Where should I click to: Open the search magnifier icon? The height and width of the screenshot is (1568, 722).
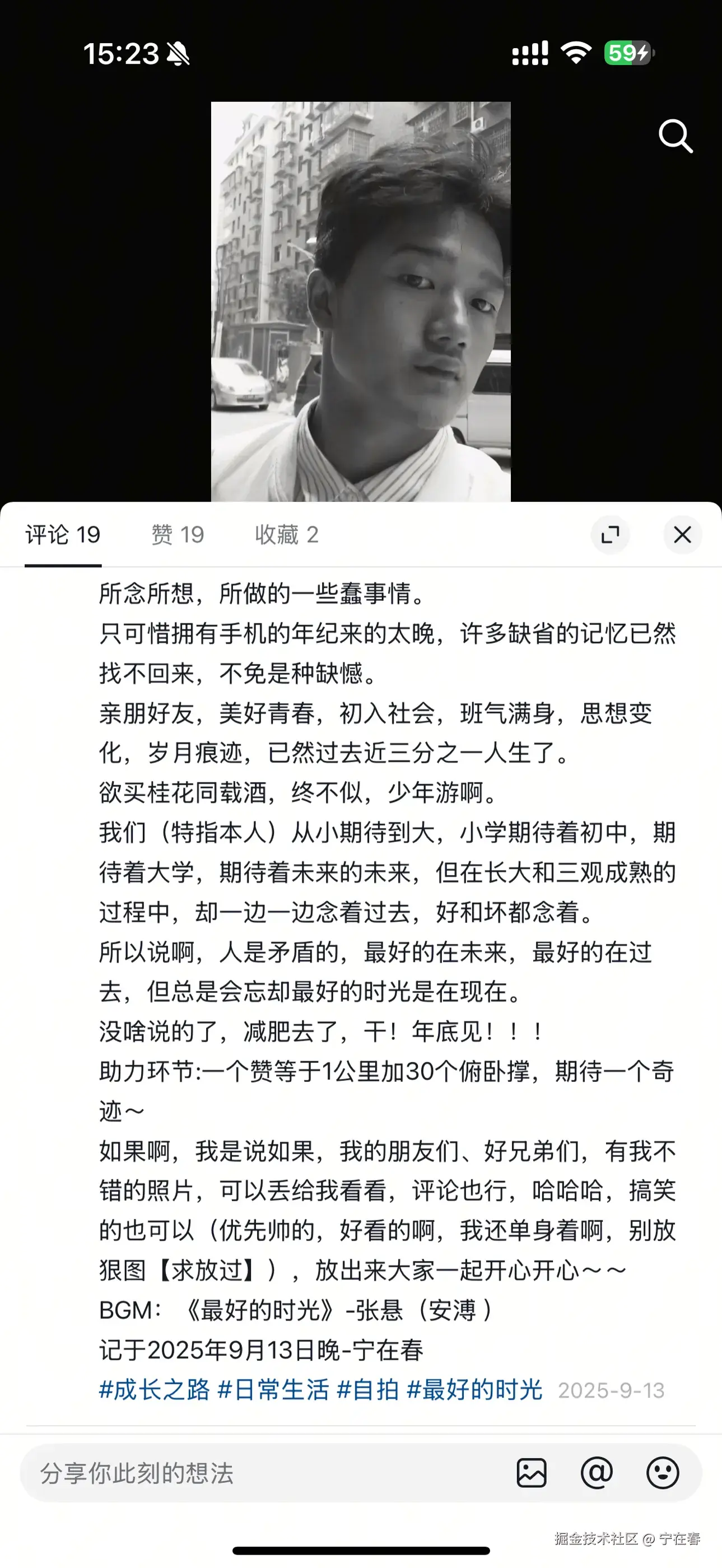coord(675,136)
